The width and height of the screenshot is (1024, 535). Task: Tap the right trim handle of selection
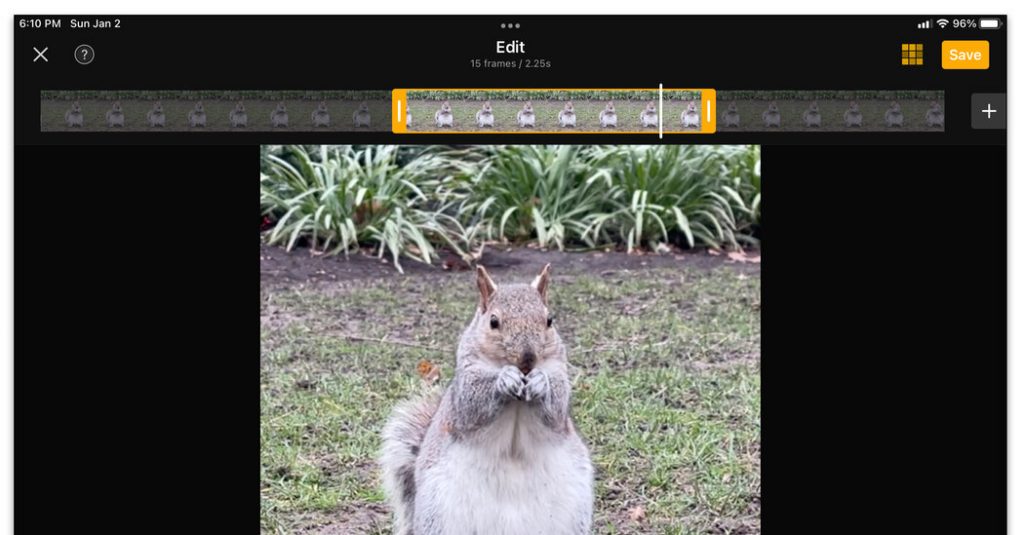click(x=708, y=111)
